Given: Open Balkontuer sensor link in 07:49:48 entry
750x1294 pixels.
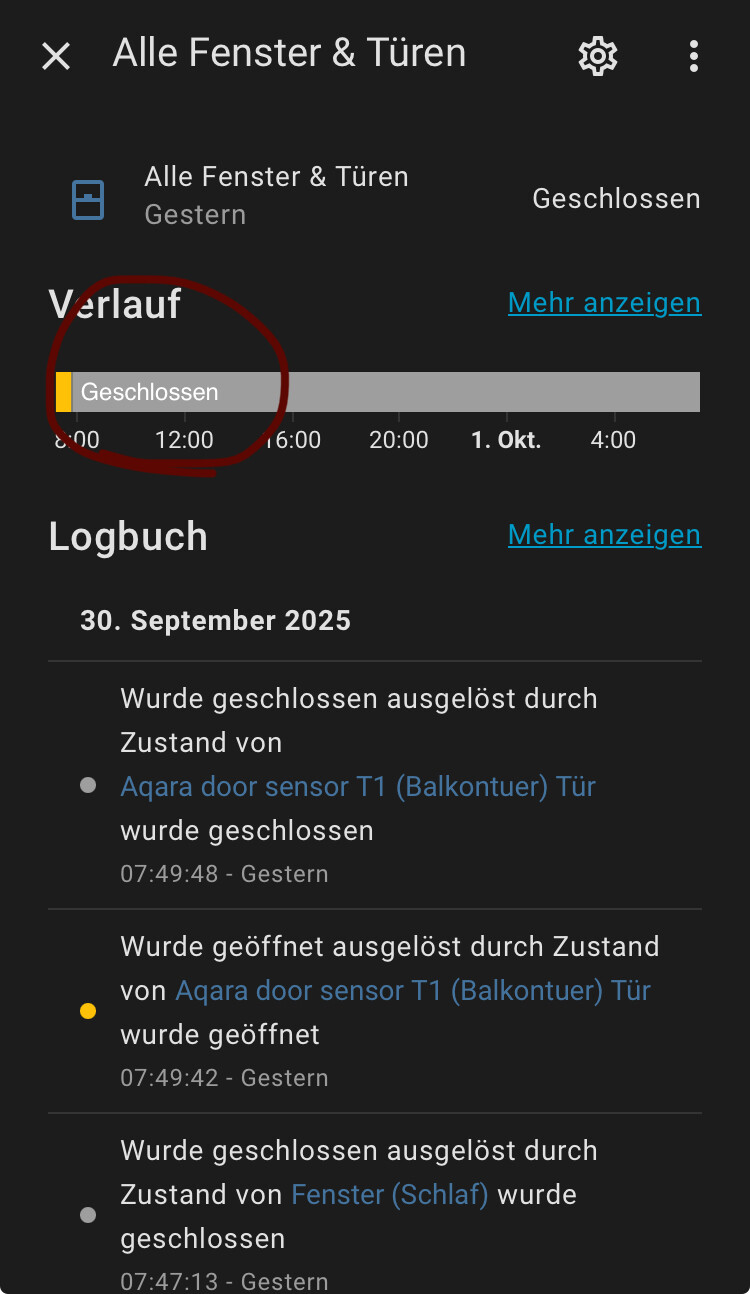Looking at the screenshot, I should [357, 787].
